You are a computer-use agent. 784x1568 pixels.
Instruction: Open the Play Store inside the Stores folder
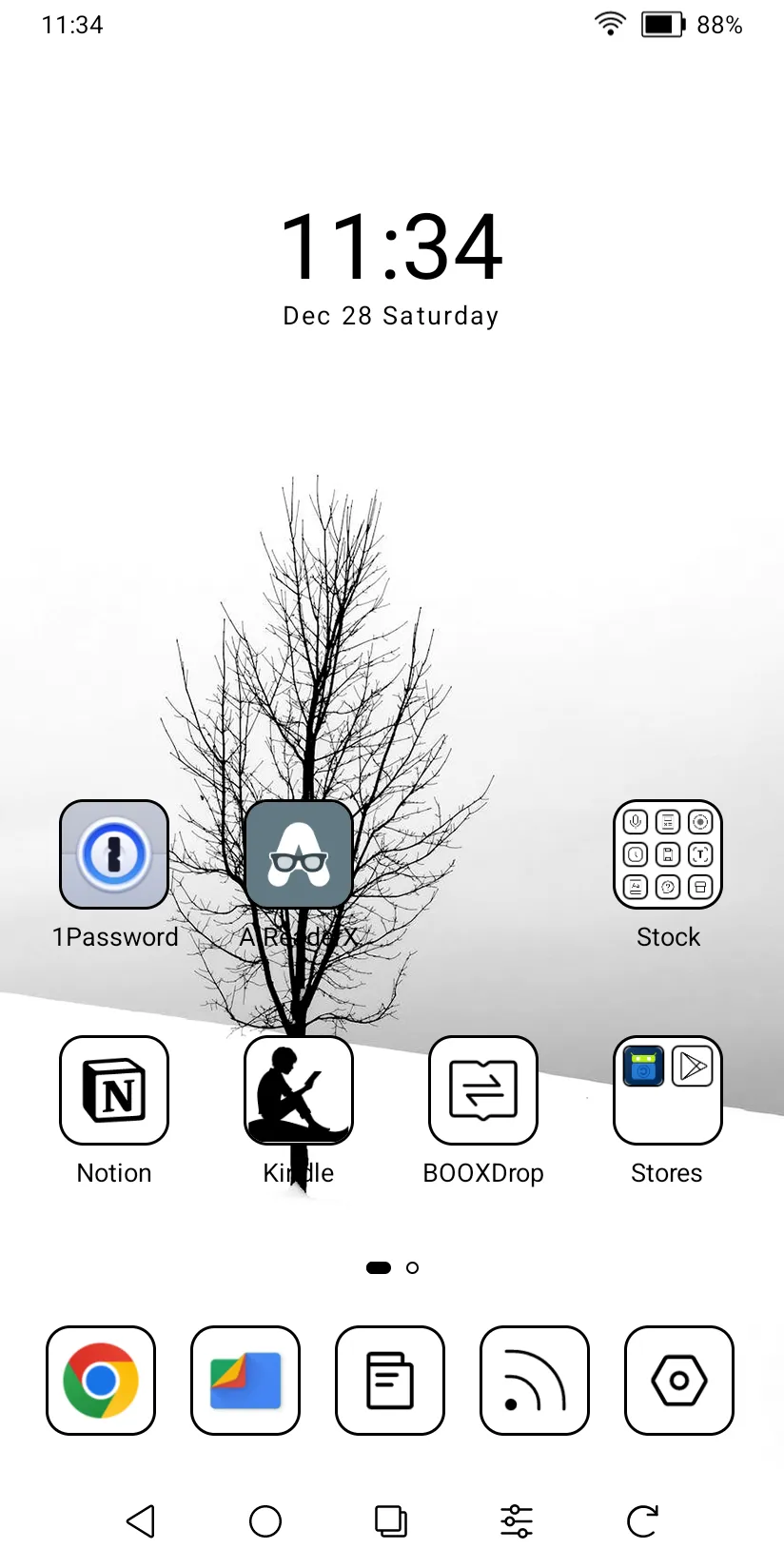pos(692,1067)
